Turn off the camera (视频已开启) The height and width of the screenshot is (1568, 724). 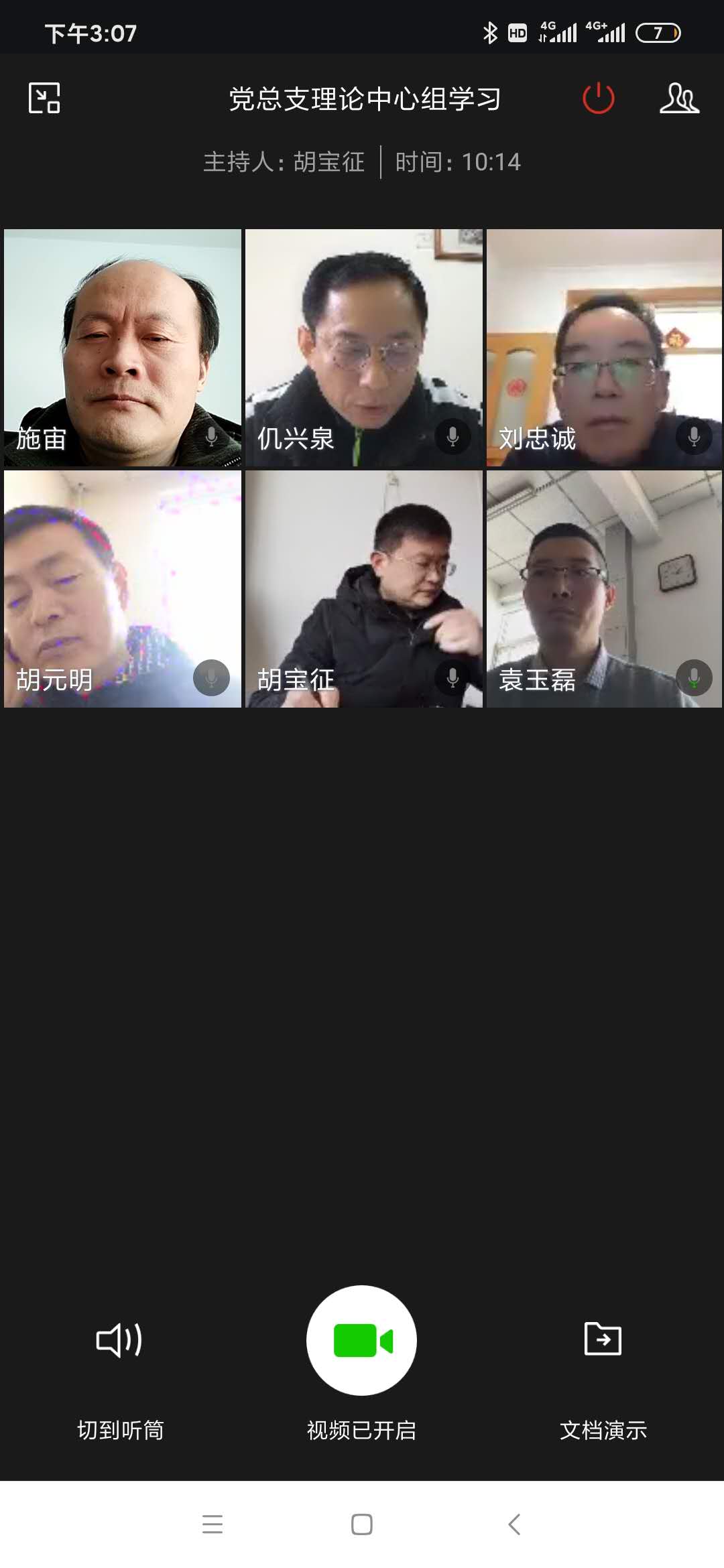361,1340
